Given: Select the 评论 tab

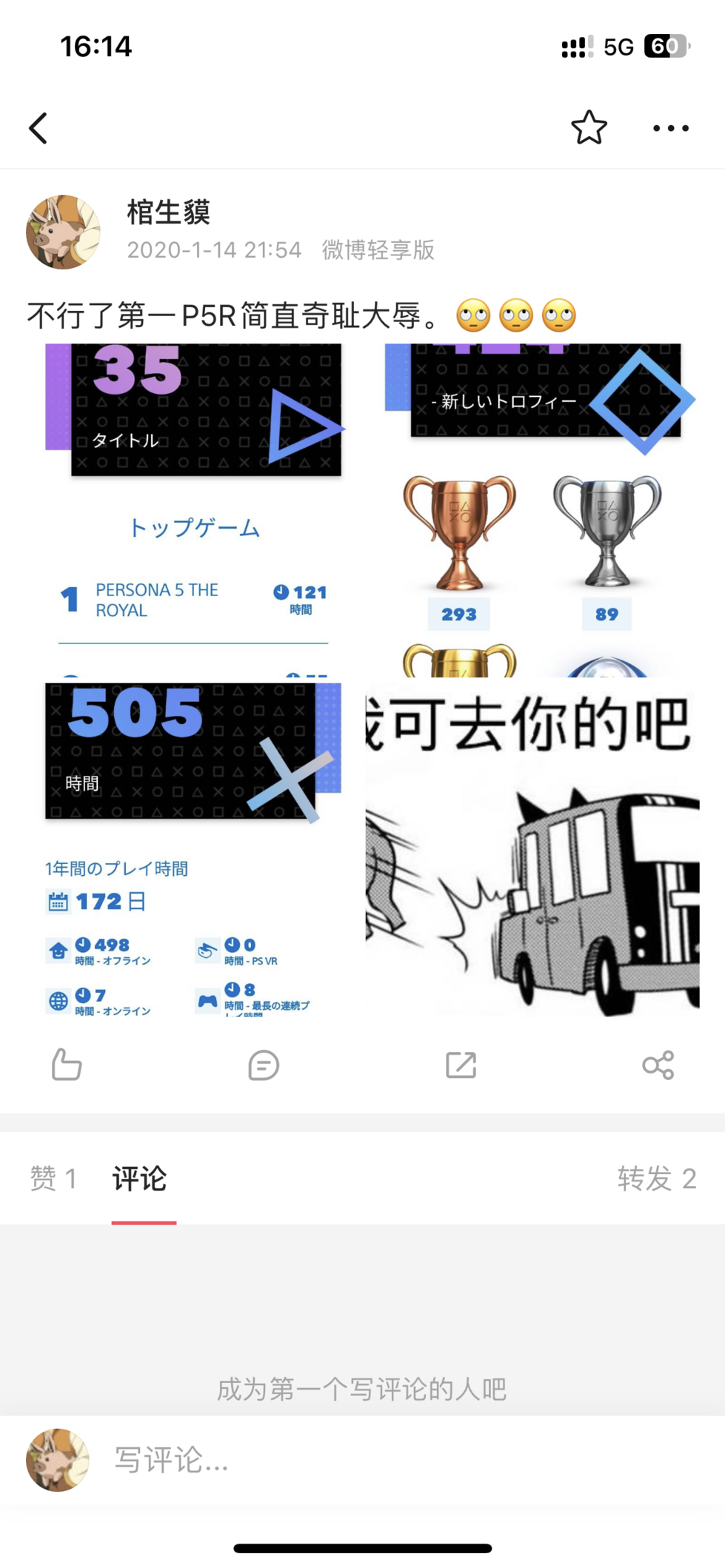Looking at the screenshot, I should pyautogui.click(x=140, y=1178).
